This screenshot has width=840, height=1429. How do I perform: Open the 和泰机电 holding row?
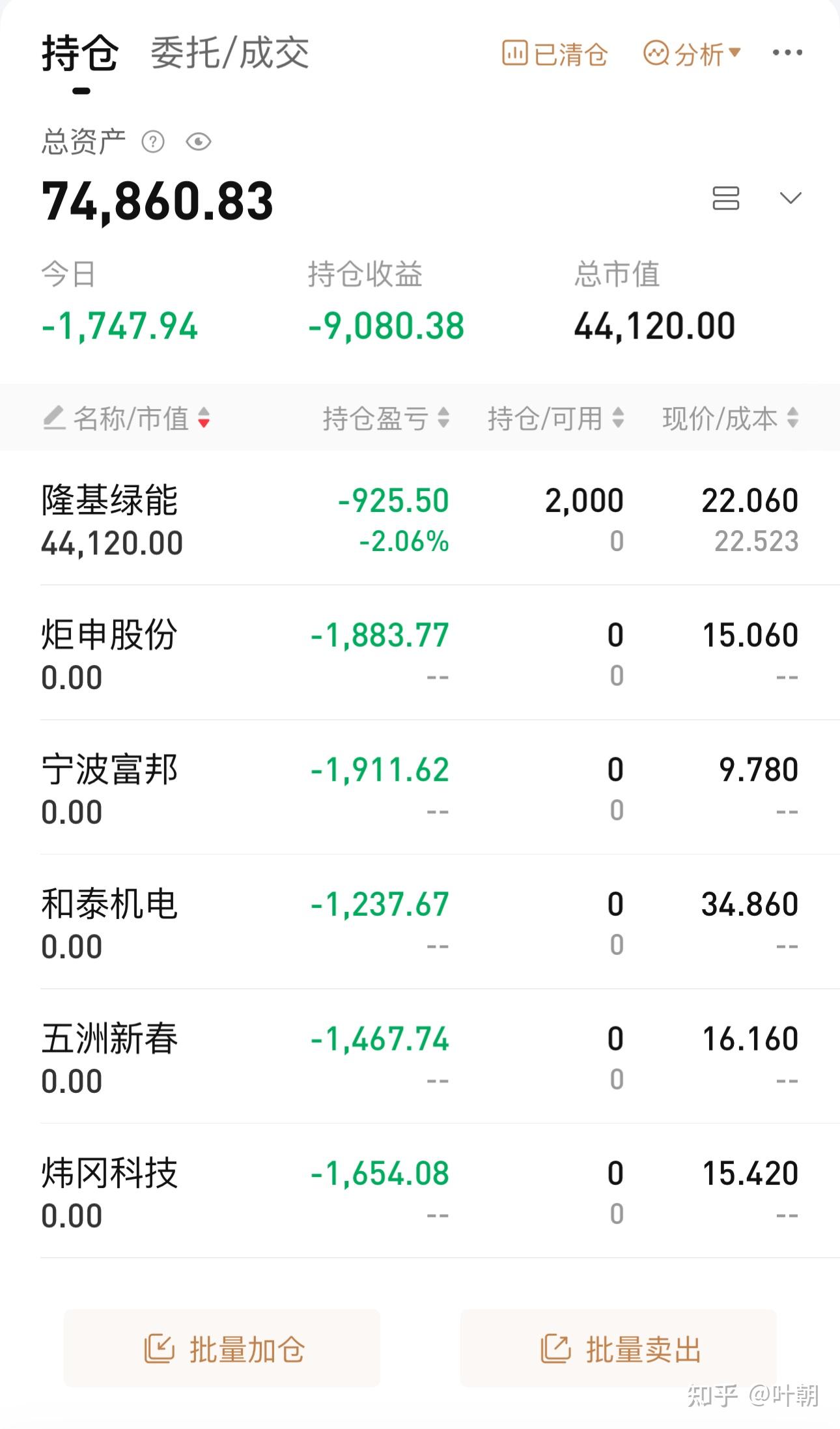(420, 922)
